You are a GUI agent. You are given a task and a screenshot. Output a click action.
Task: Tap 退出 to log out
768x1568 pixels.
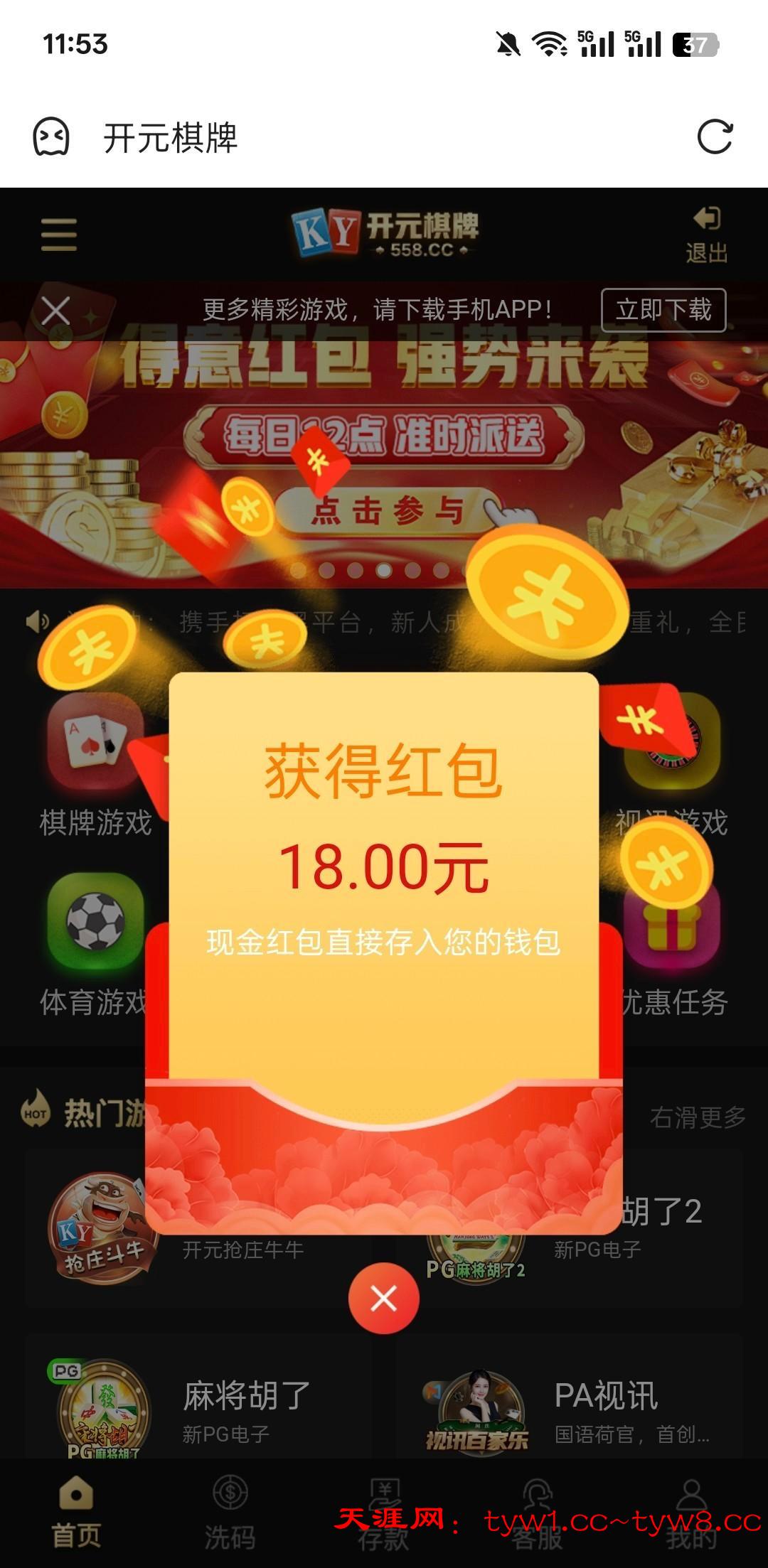(x=706, y=235)
